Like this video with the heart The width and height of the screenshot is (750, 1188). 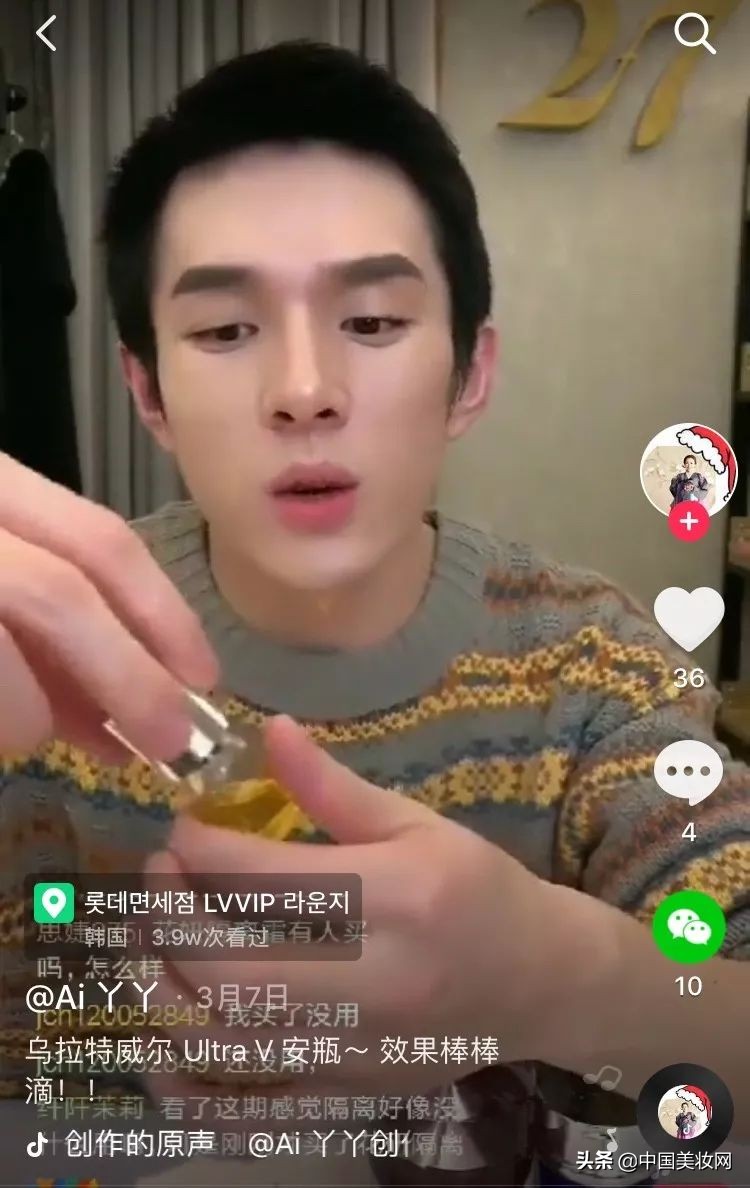(x=689, y=618)
